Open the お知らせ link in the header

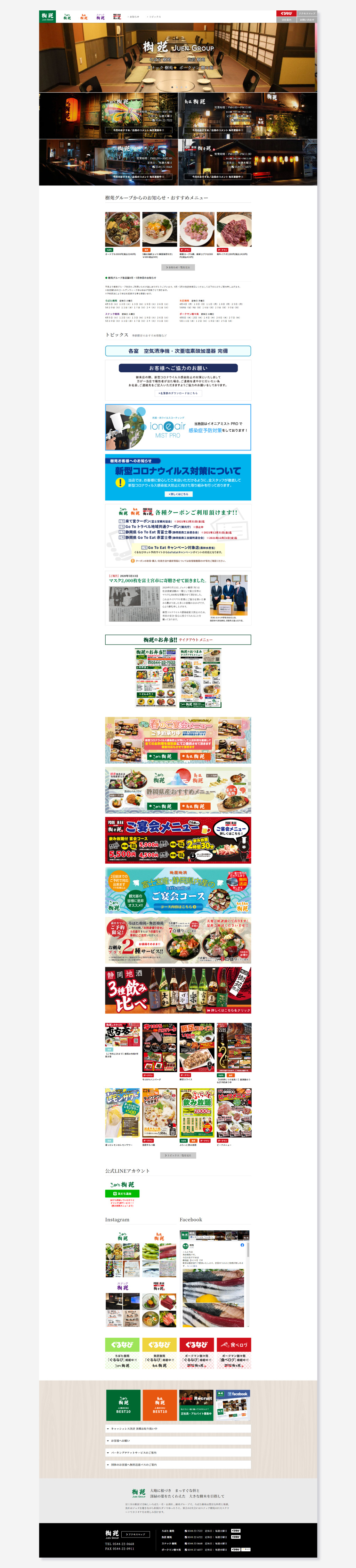pyautogui.click(x=133, y=16)
